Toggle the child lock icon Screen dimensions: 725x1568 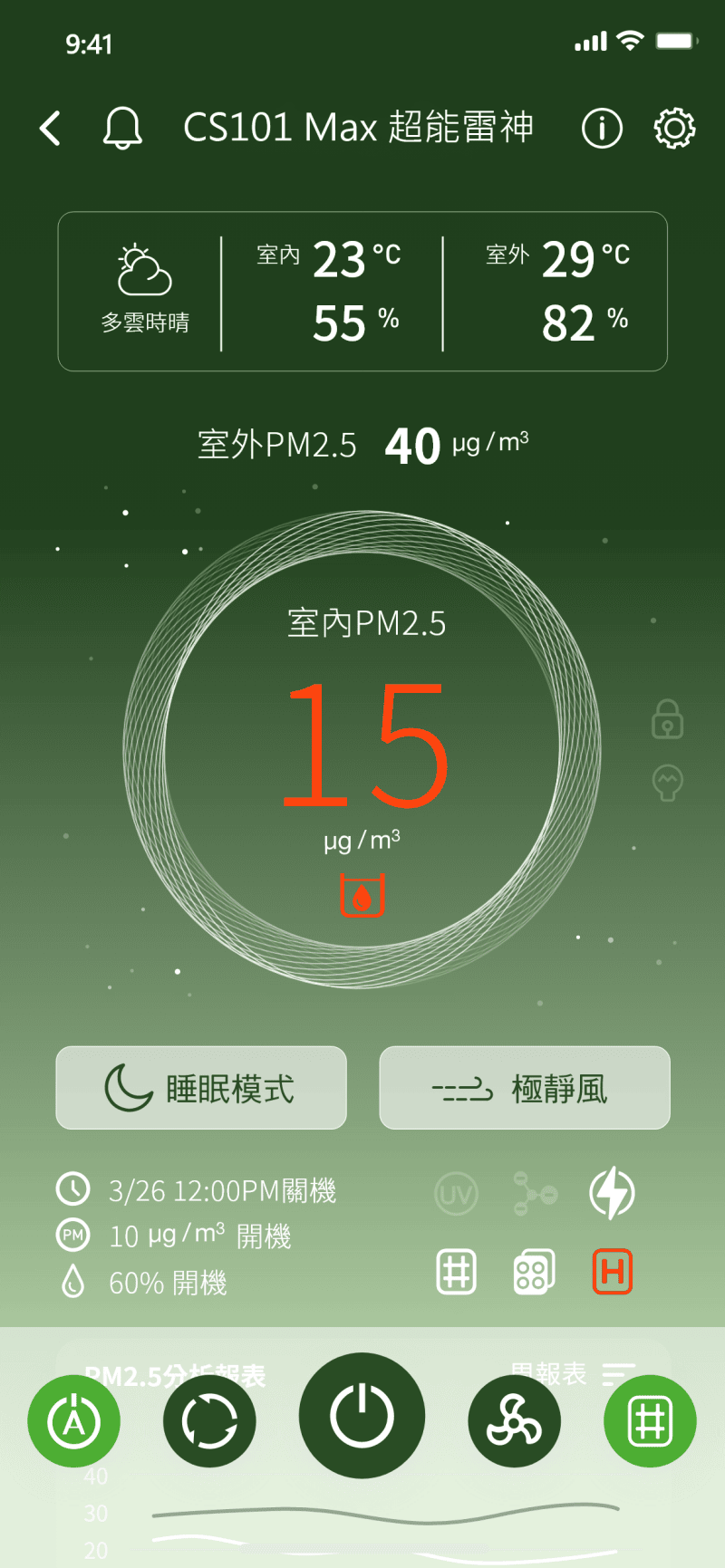coord(668,719)
